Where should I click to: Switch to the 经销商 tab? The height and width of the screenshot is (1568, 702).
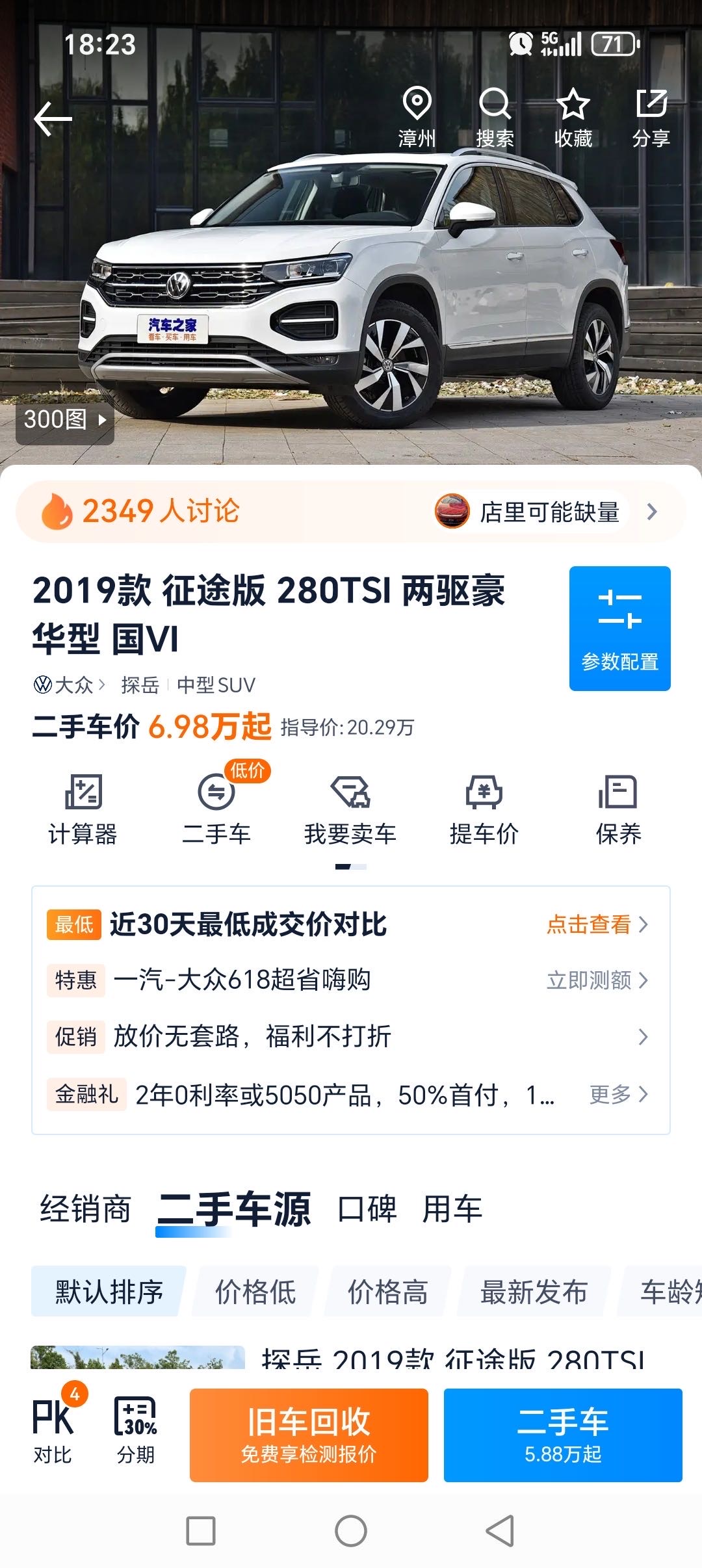(x=85, y=1209)
